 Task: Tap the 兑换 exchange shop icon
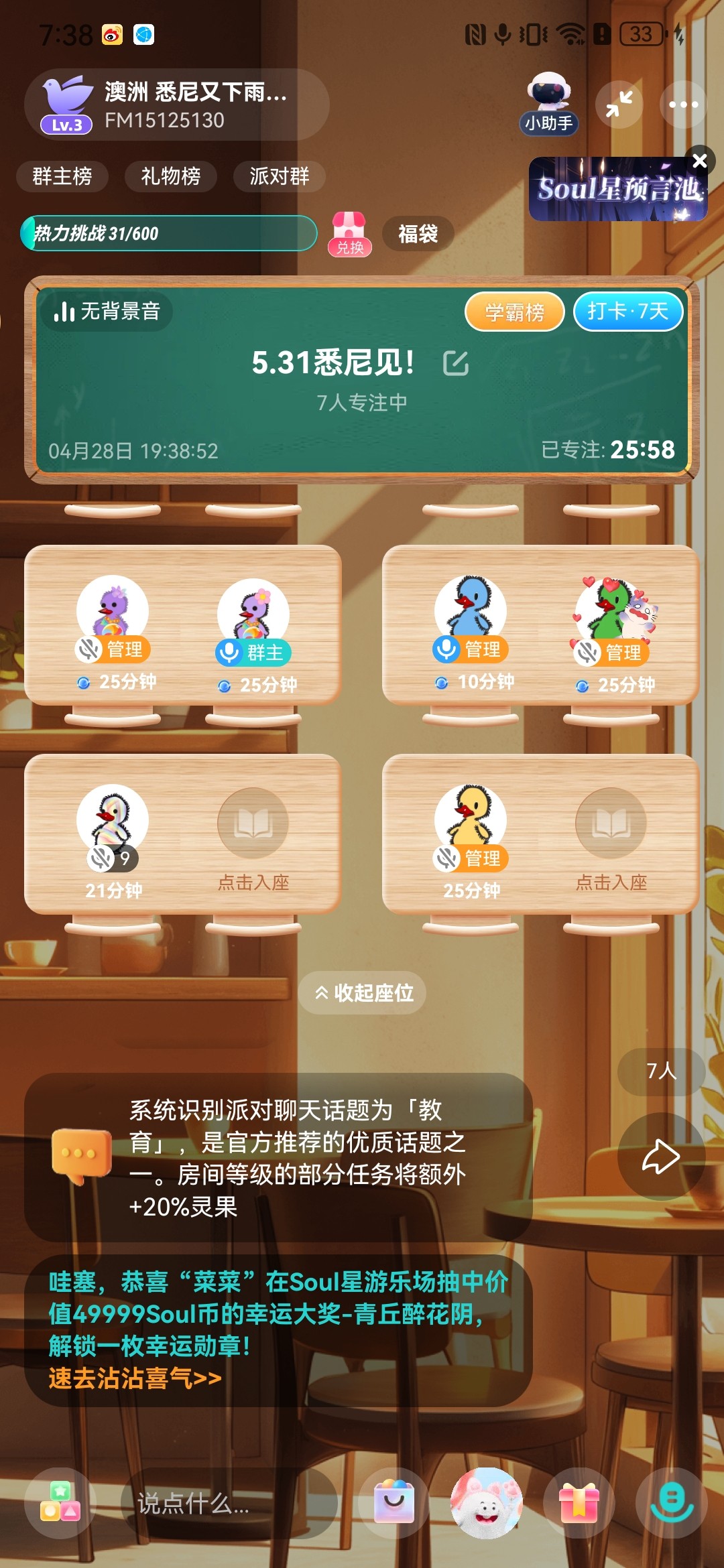[350, 234]
